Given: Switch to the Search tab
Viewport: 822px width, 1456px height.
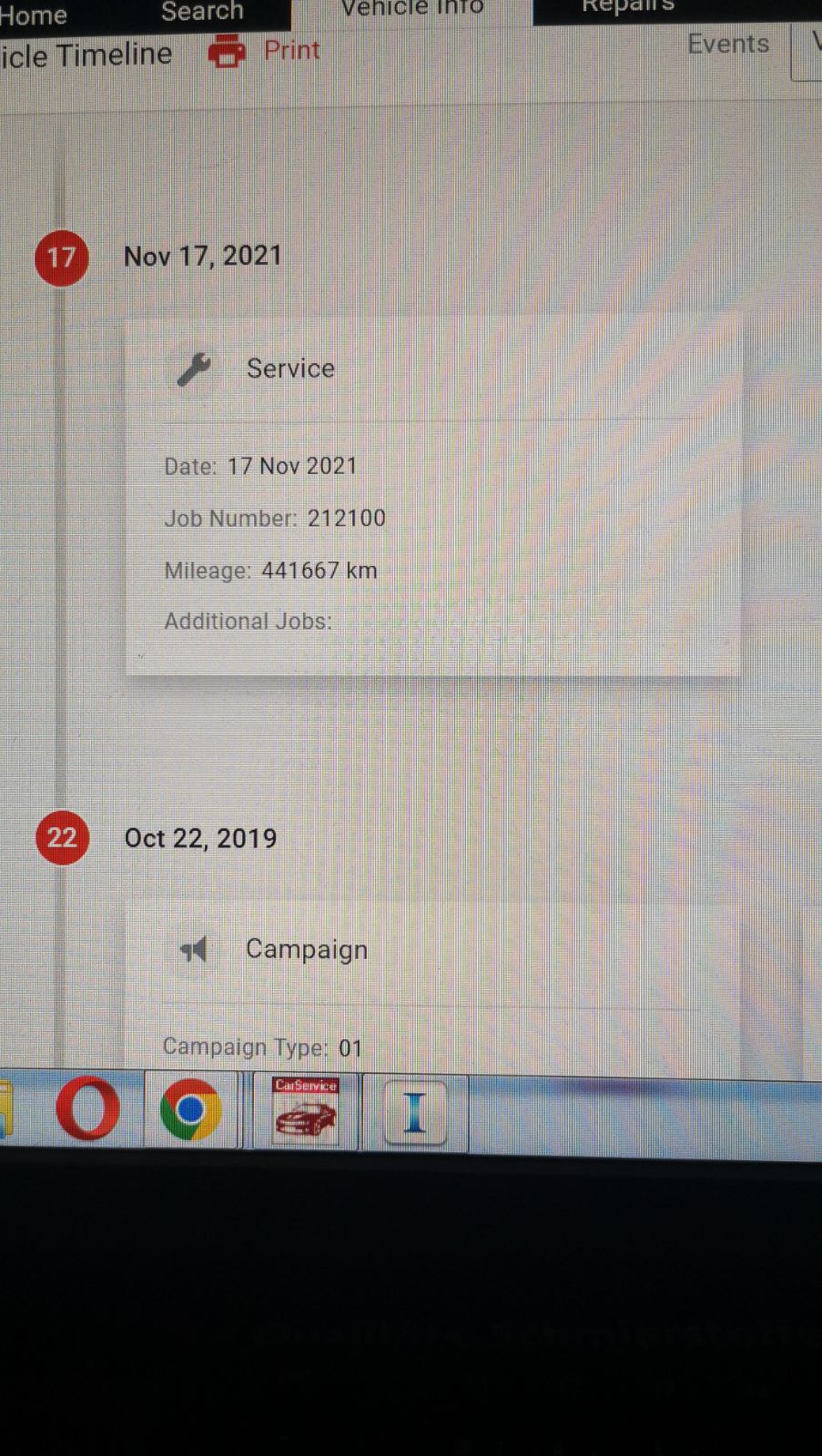Looking at the screenshot, I should tap(202, 12).
